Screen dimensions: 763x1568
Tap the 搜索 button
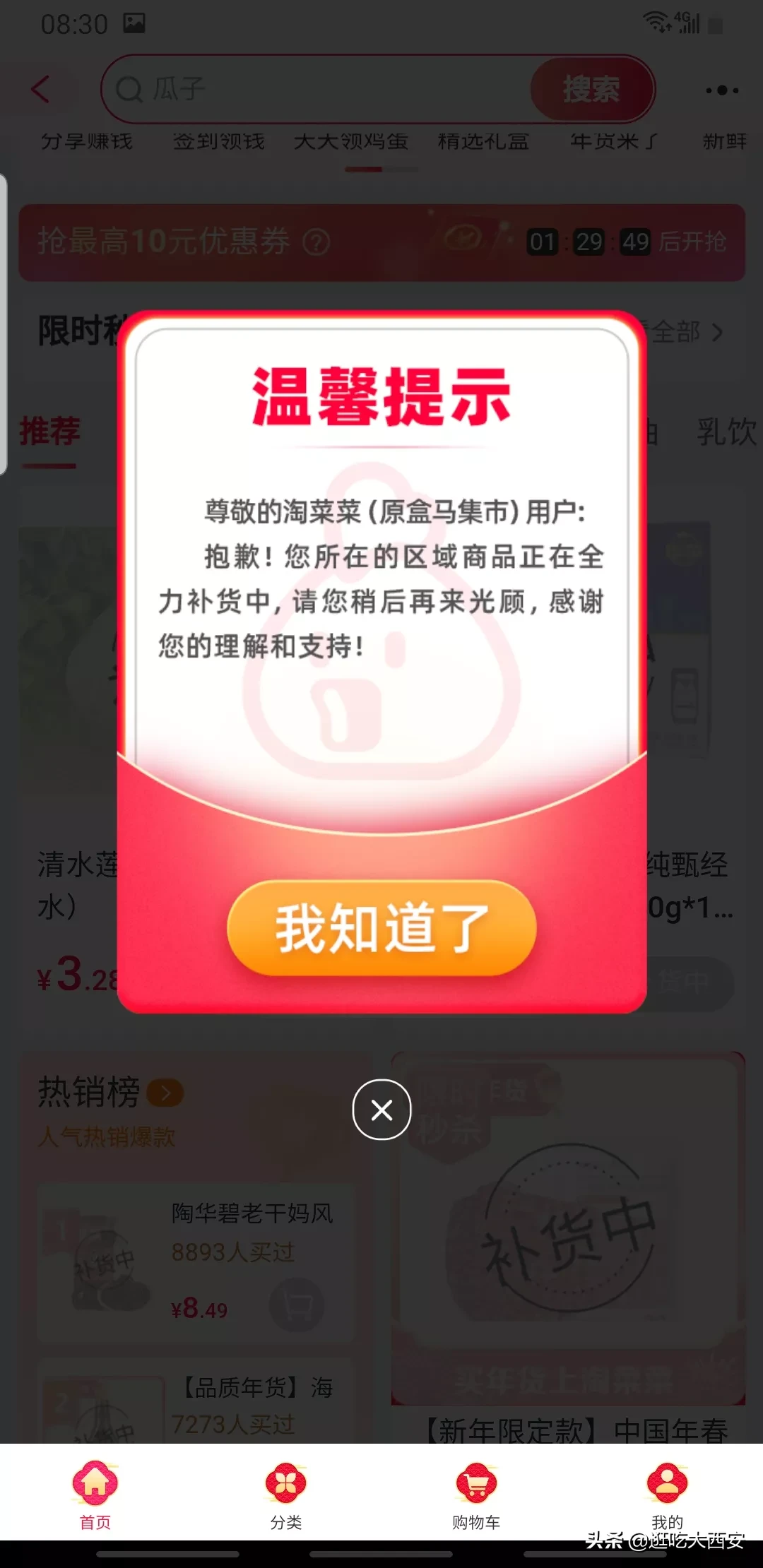tap(591, 90)
